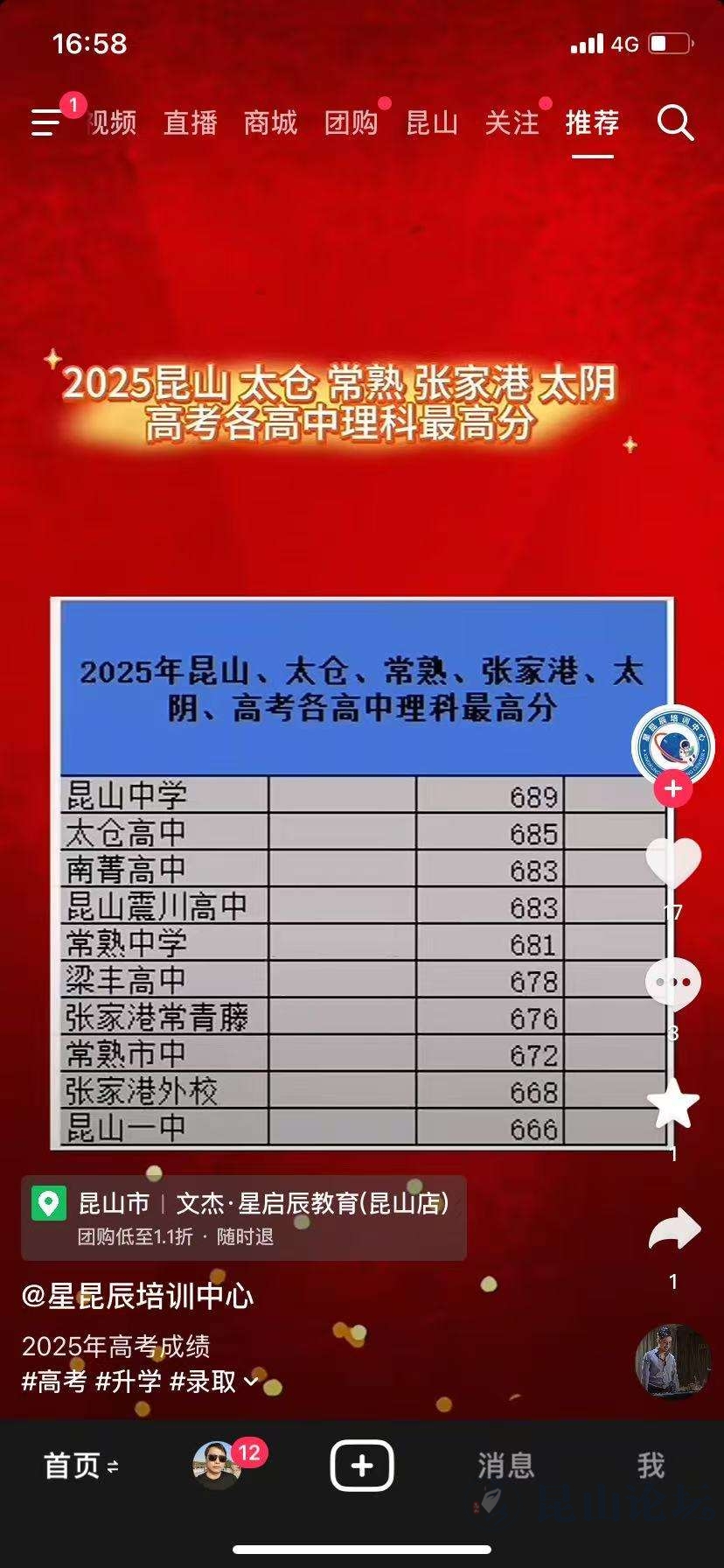This screenshot has width=724, height=1568.
Task: Share this video
Action: (673, 1230)
